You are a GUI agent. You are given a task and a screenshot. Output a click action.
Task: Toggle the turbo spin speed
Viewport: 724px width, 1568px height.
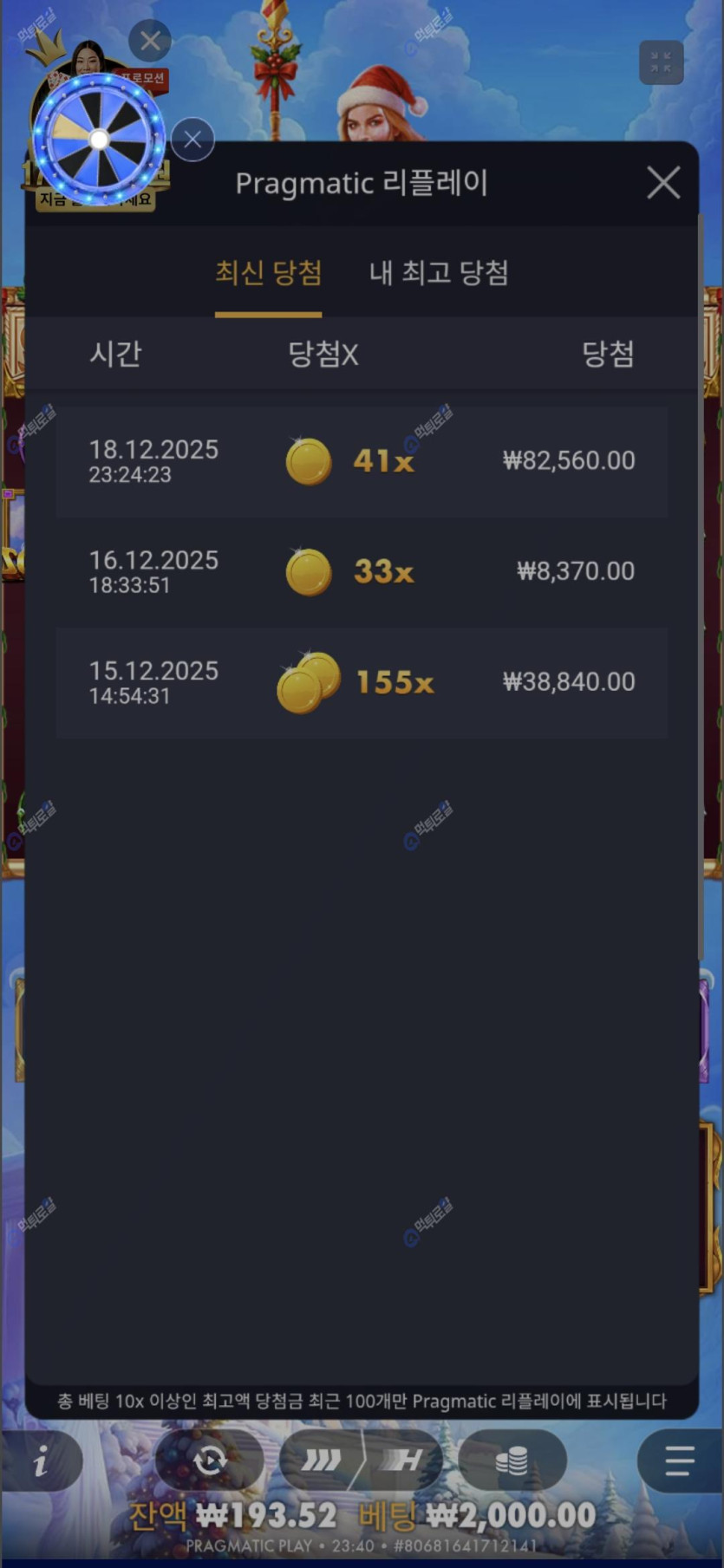[x=361, y=1461]
